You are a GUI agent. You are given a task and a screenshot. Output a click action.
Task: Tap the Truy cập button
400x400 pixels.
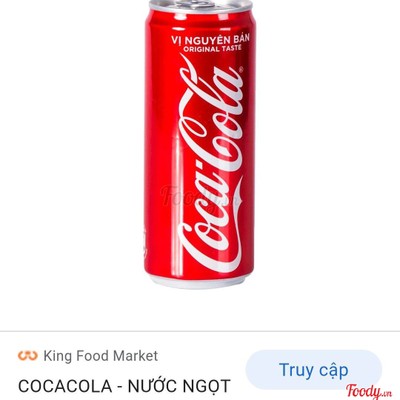pos(313,370)
